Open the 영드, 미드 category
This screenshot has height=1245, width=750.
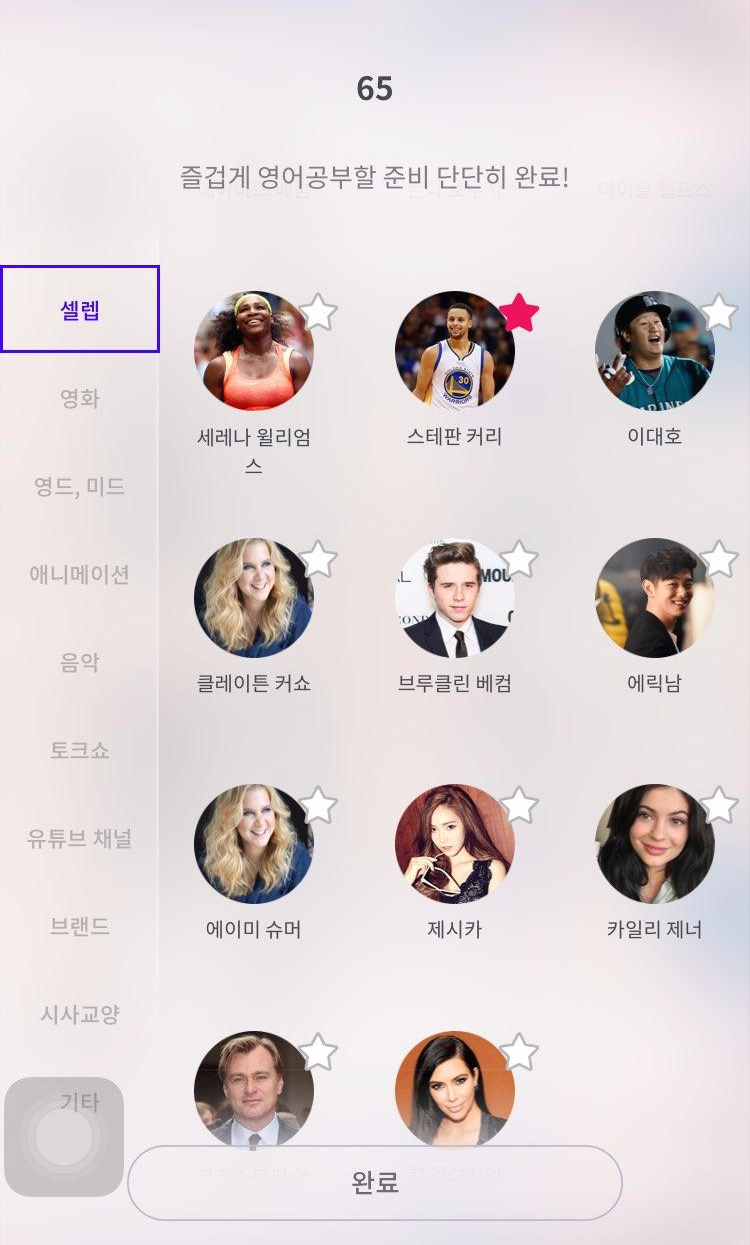tap(79, 487)
